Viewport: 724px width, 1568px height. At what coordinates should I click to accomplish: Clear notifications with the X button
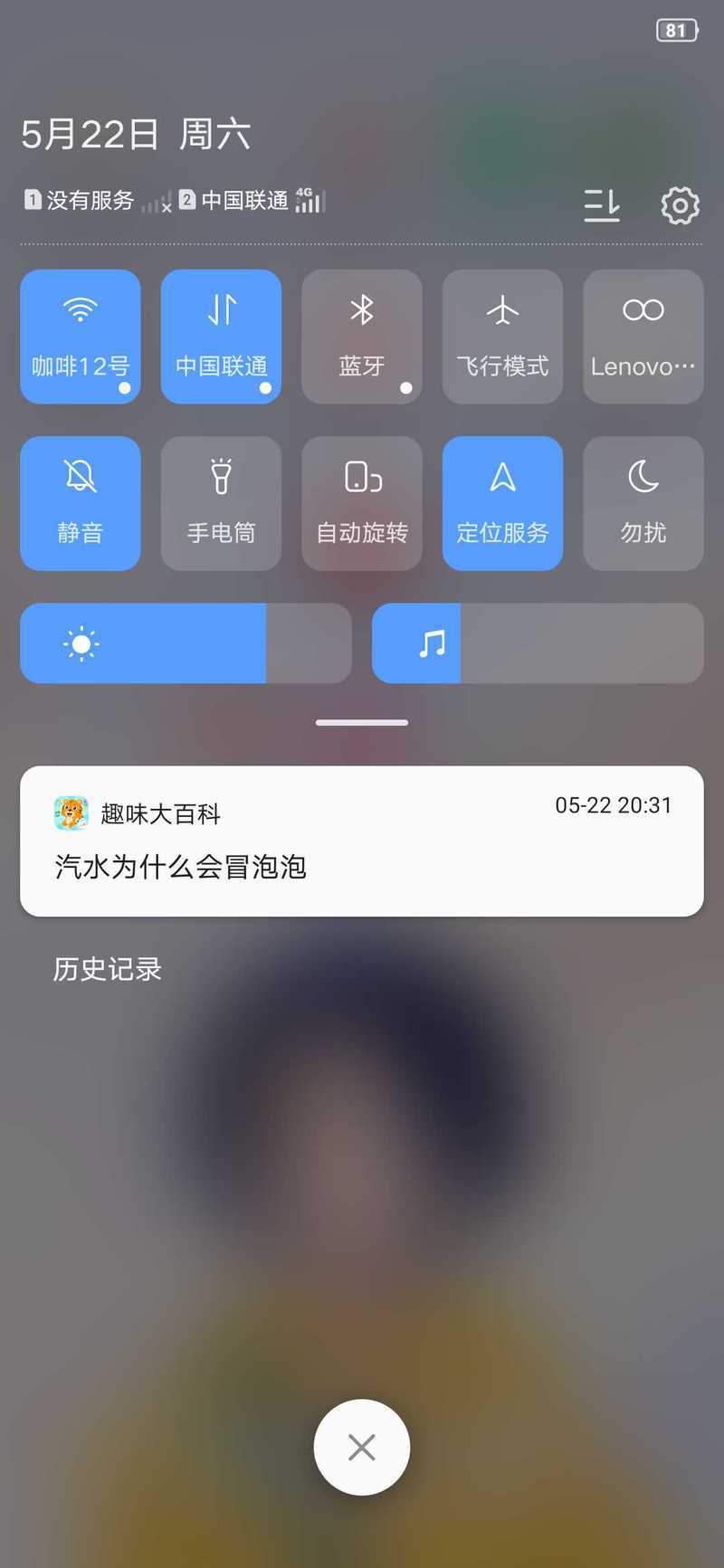click(362, 1448)
